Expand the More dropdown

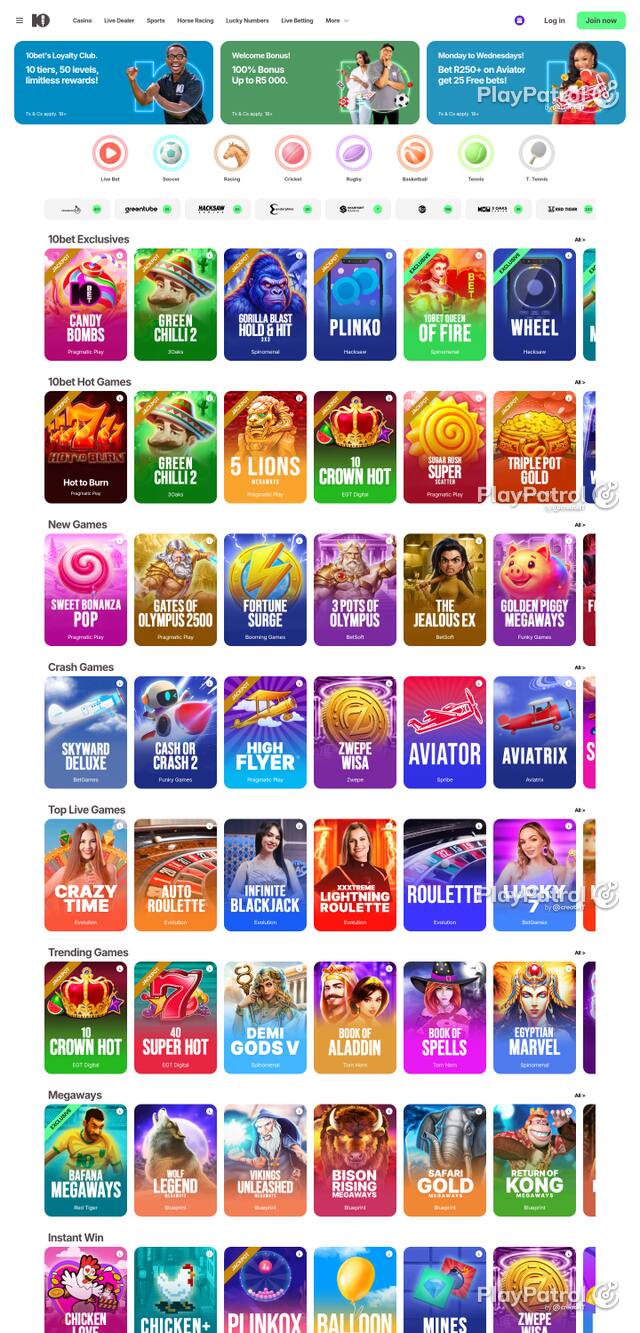coord(337,20)
